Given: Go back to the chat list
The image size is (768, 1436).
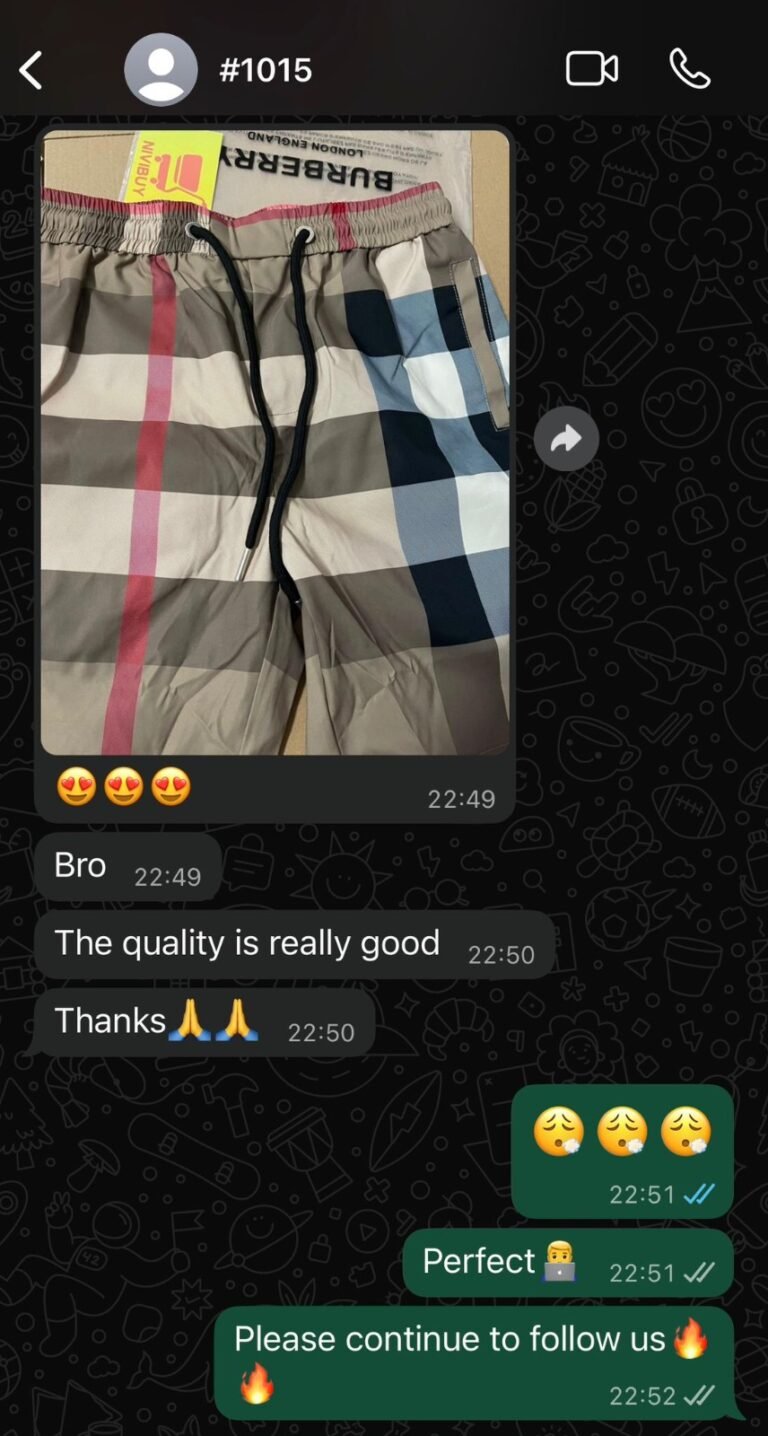Looking at the screenshot, I should tap(31, 71).
